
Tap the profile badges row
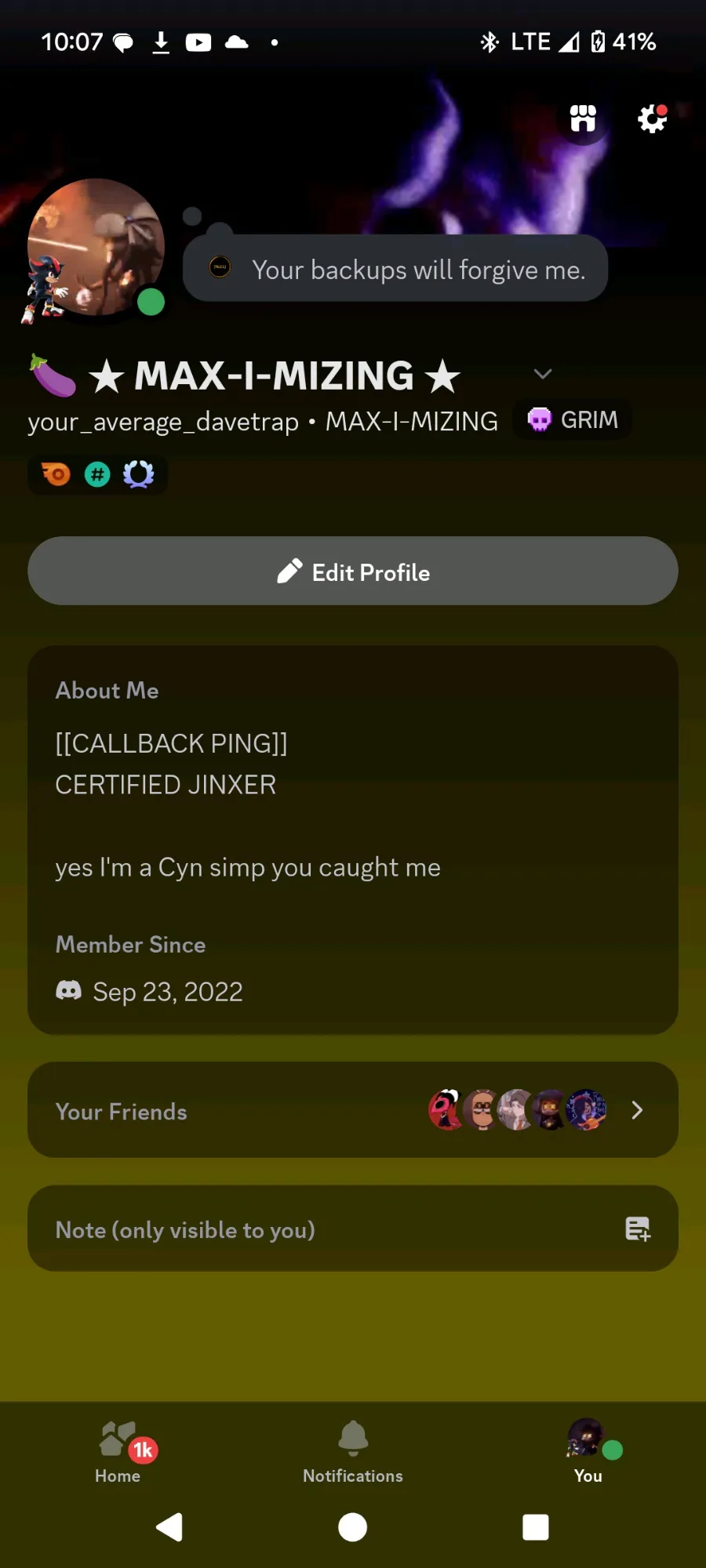(x=97, y=474)
